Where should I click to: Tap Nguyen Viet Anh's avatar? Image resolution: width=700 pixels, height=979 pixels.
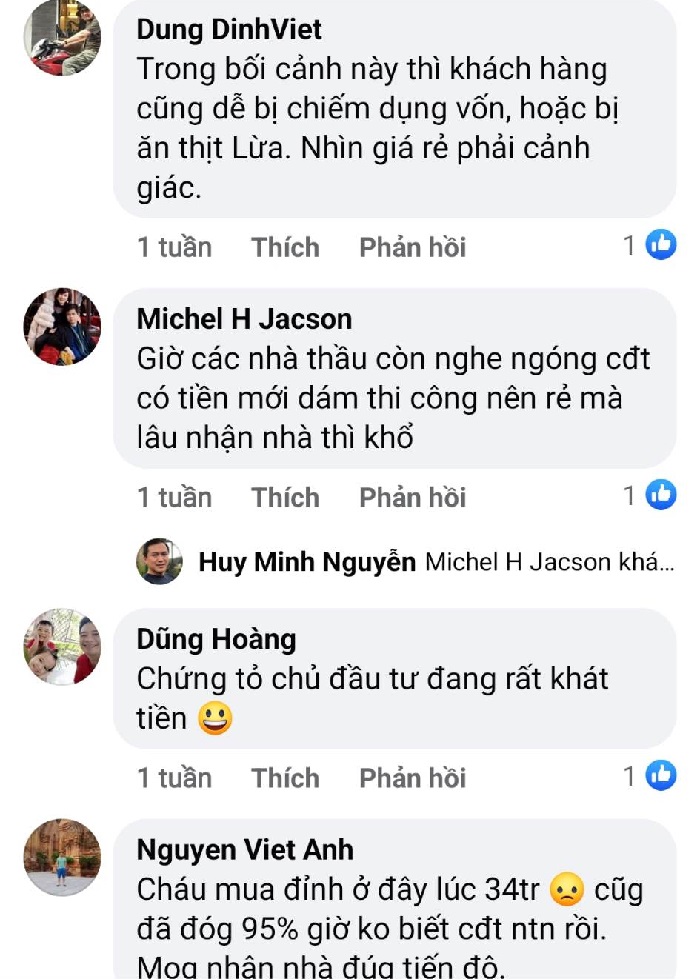pos(62,857)
